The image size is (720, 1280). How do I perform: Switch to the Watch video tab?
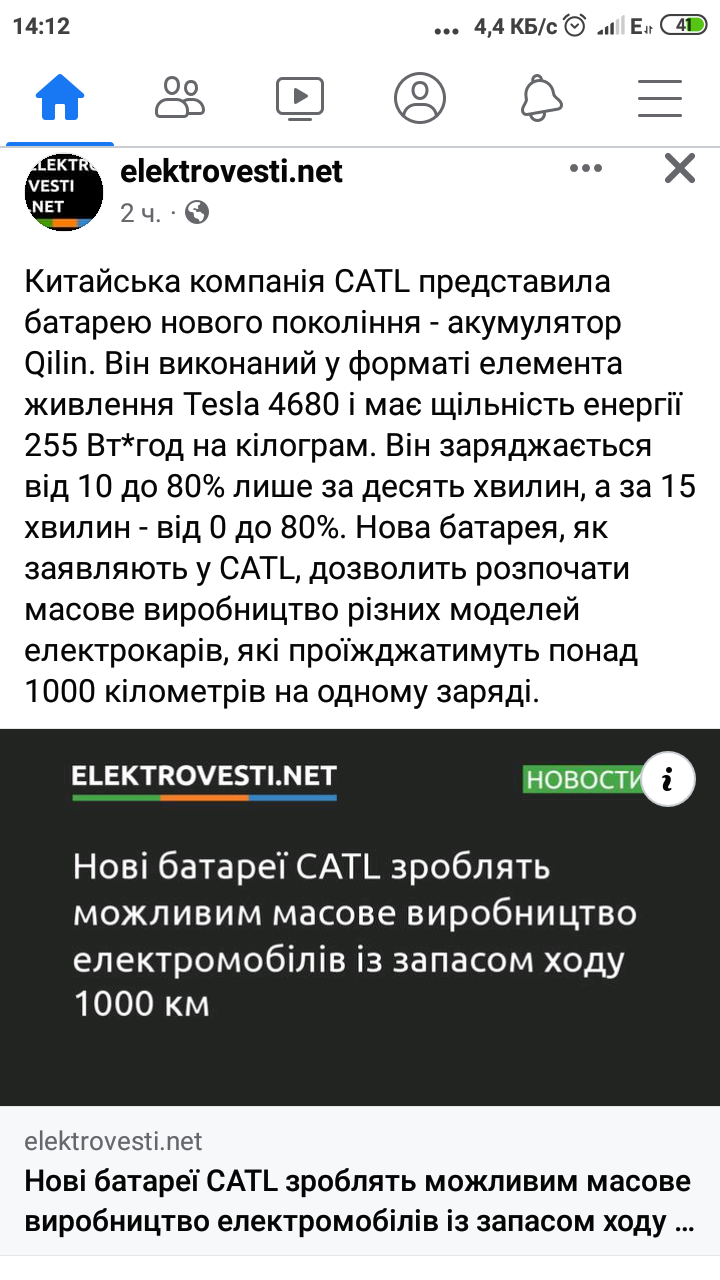pyautogui.click(x=300, y=98)
